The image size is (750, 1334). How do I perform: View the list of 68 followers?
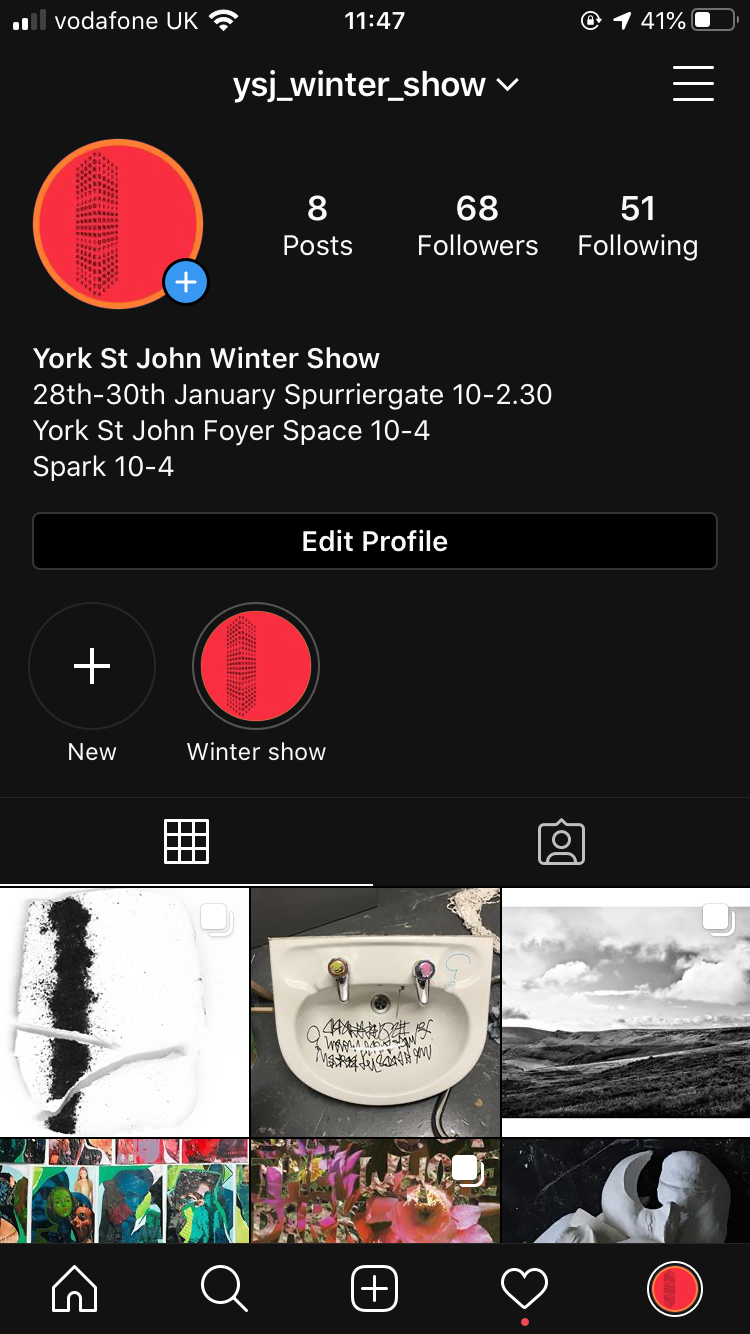pos(477,226)
